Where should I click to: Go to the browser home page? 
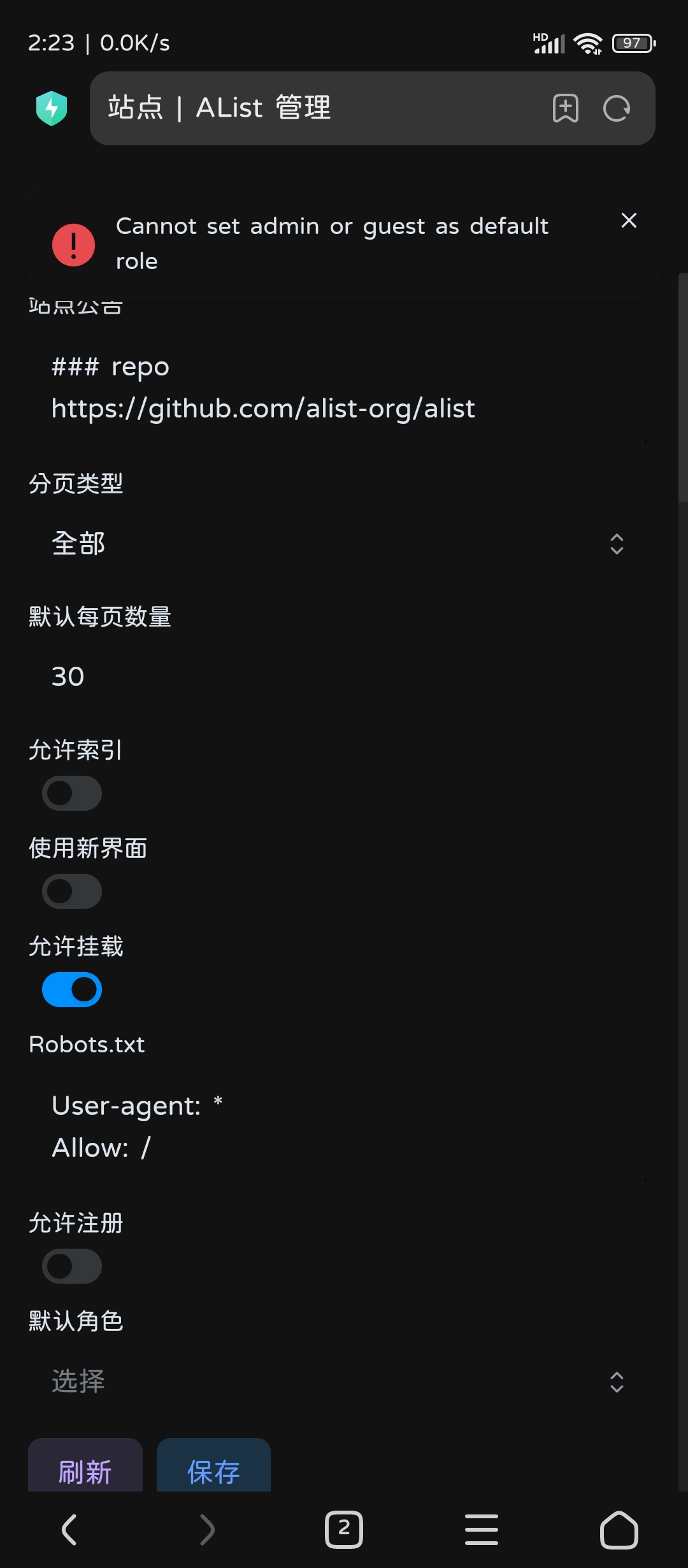click(619, 1530)
